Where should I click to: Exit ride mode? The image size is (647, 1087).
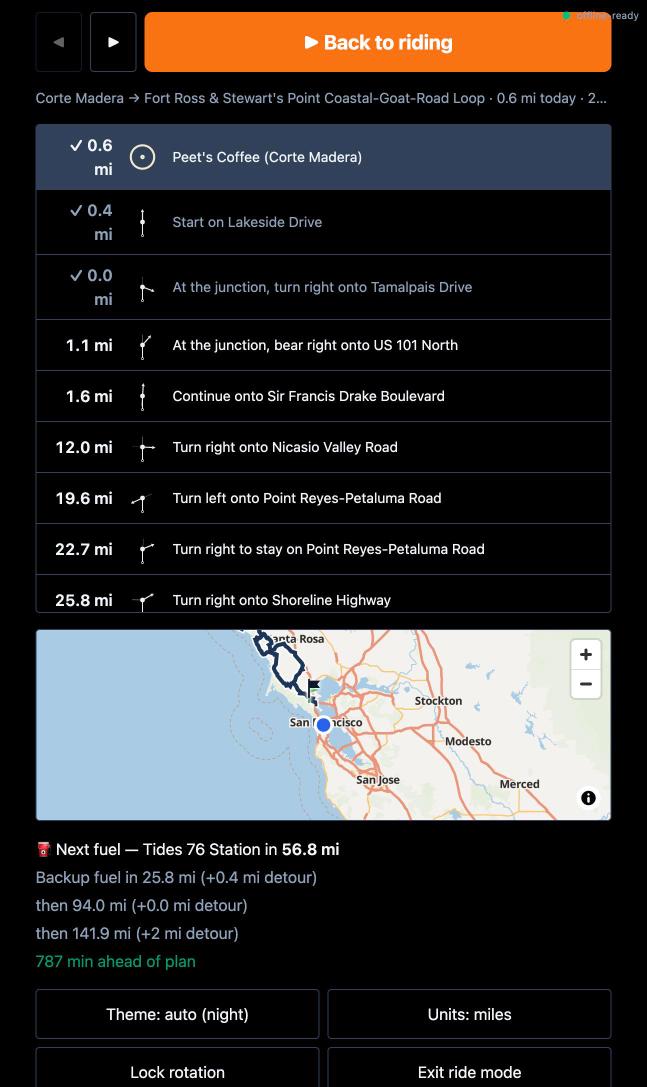(x=469, y=1068)
